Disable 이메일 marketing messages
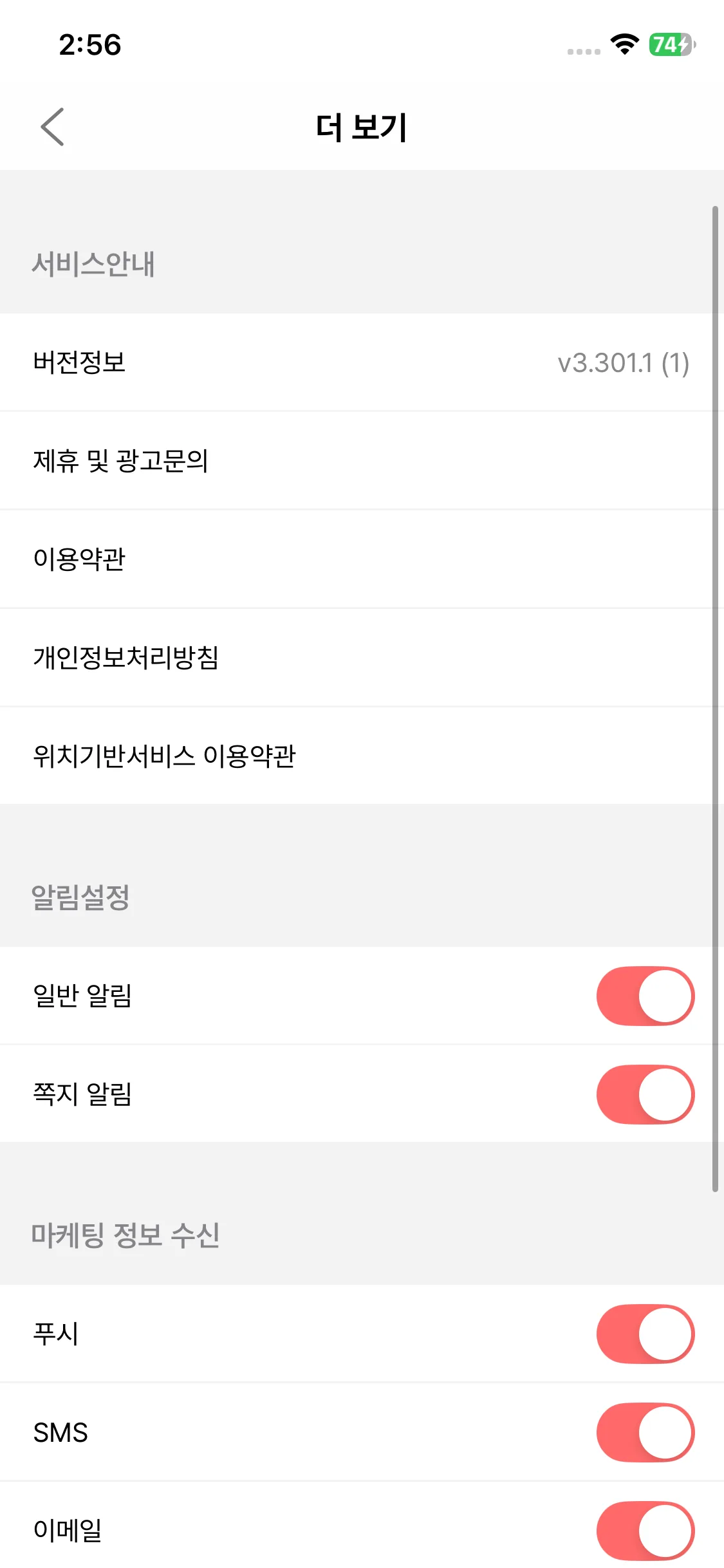This screenshot has height=1568, width=724. pos(645,1531)
